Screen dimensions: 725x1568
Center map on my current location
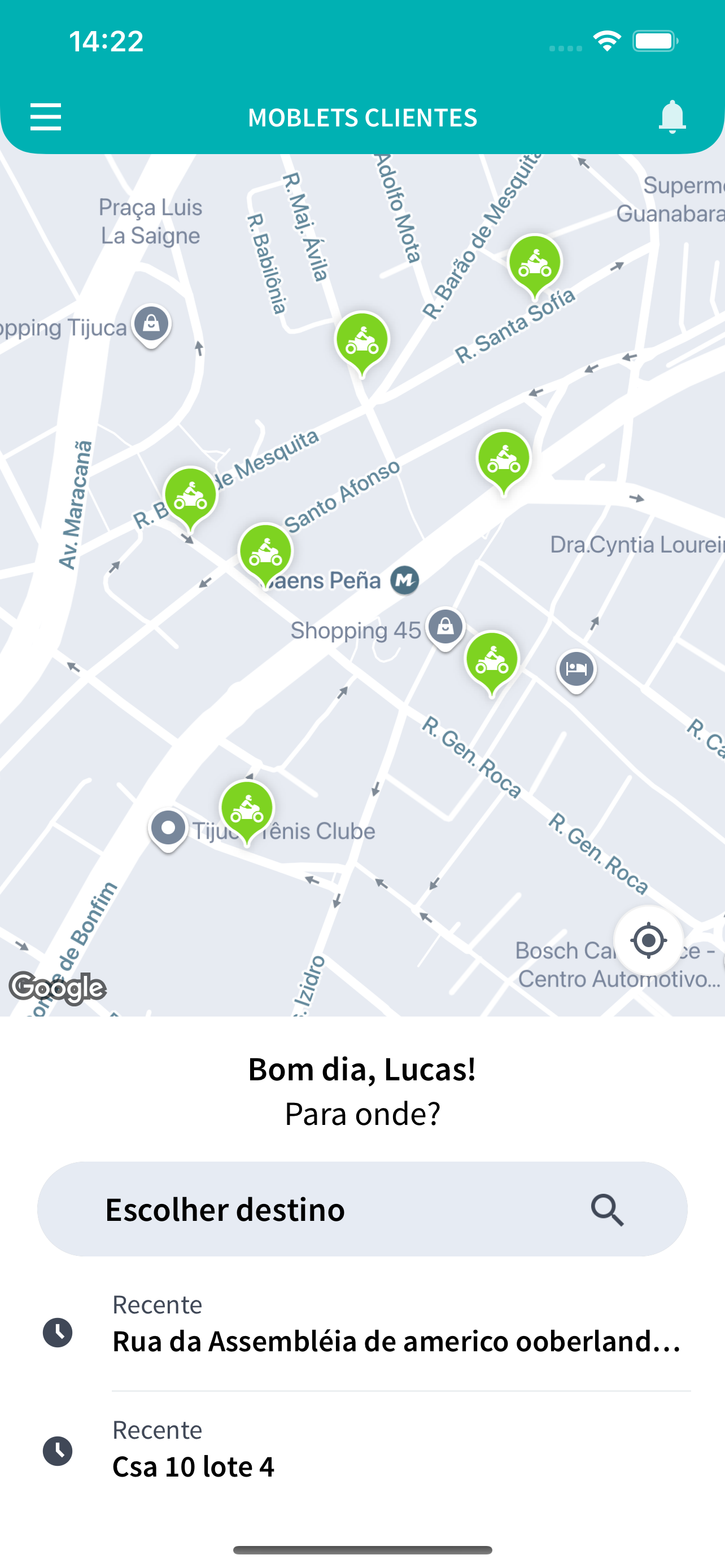(648, 940)
